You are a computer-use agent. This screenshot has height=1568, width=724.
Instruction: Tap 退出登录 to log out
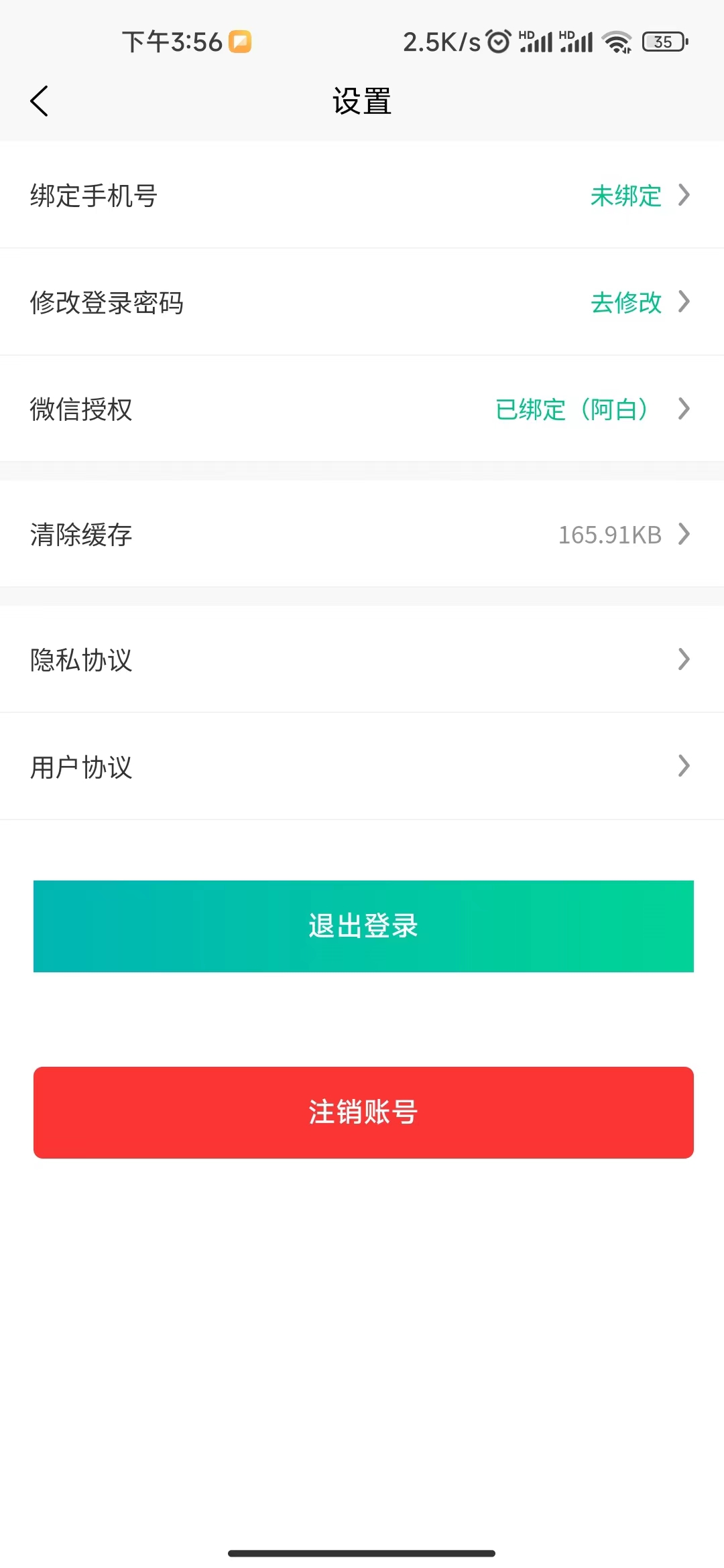[362, 925]
